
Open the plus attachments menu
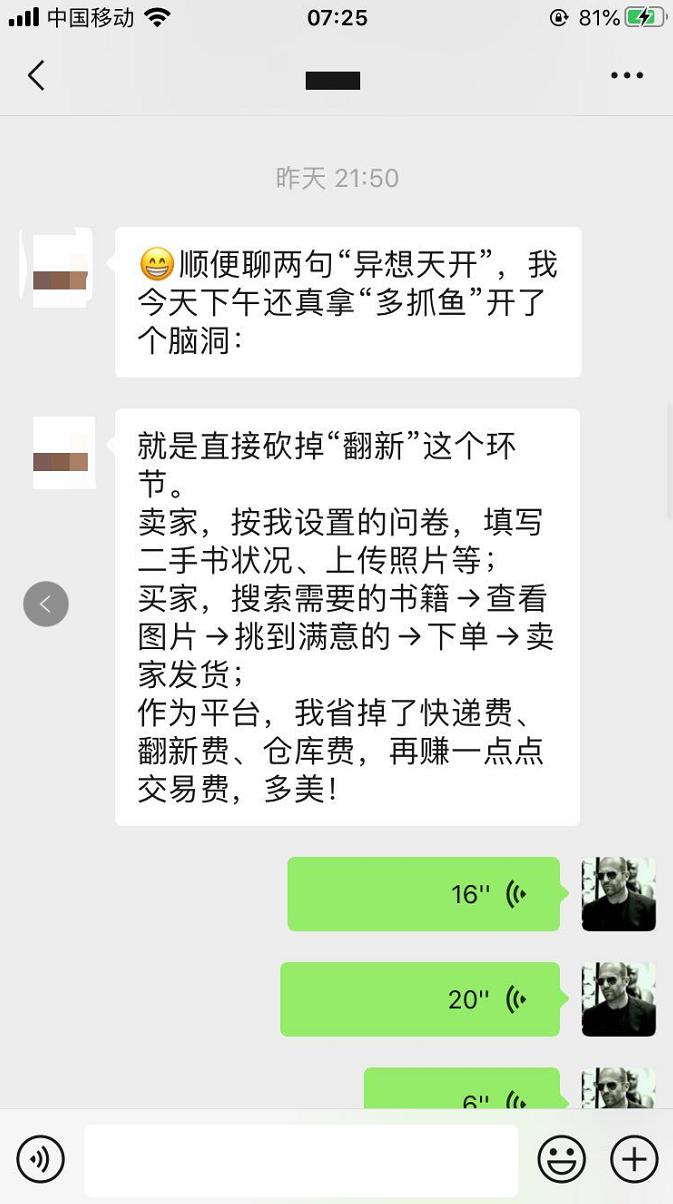click(634, 1159)
